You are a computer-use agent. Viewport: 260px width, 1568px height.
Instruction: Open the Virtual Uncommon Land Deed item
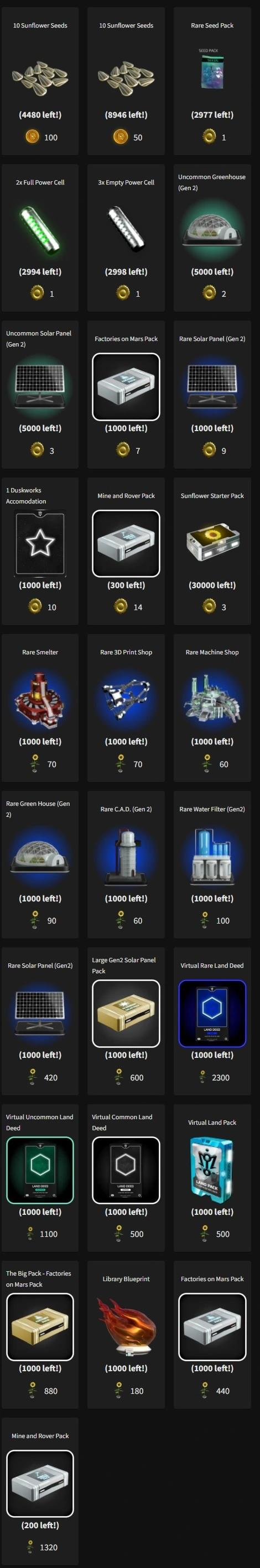40,1178
